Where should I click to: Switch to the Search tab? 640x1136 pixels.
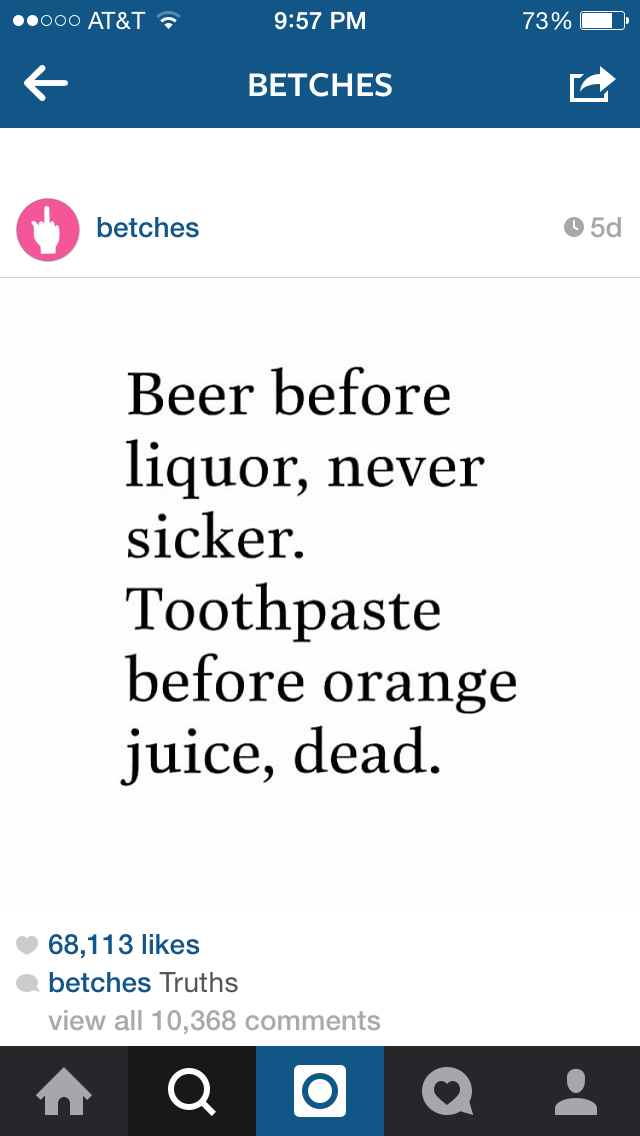[x=192, y=1091]
